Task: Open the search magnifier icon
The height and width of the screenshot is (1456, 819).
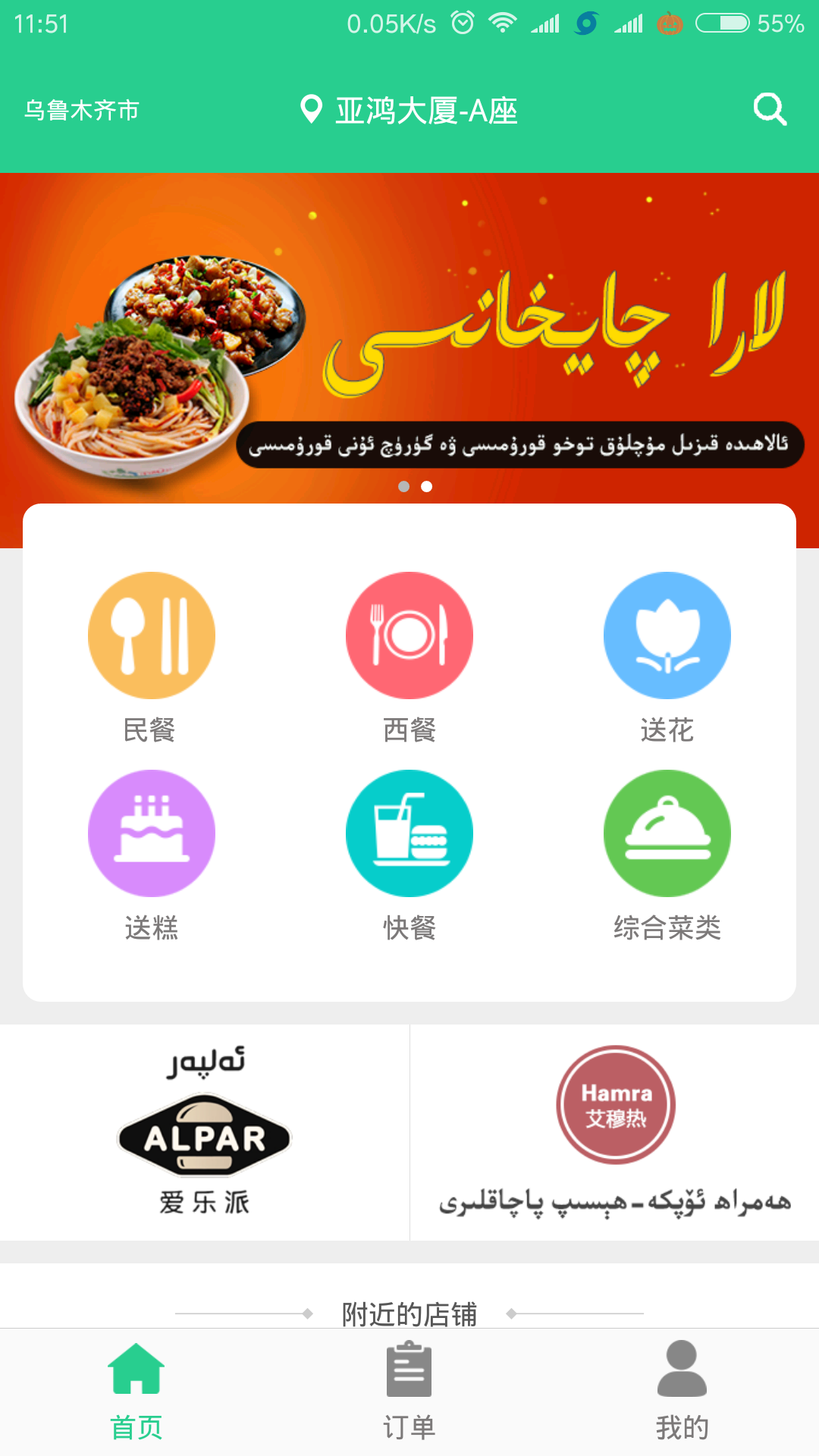Action: [770, 110]
